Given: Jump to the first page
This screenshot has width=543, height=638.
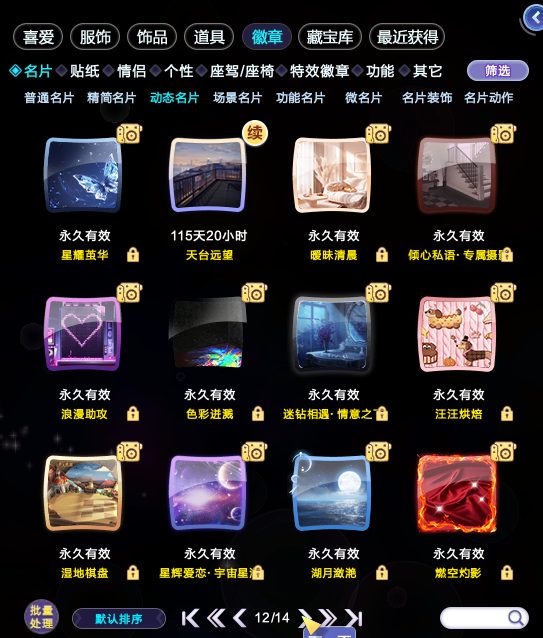Looking at the screenshot, I should (x=190, y=618).
